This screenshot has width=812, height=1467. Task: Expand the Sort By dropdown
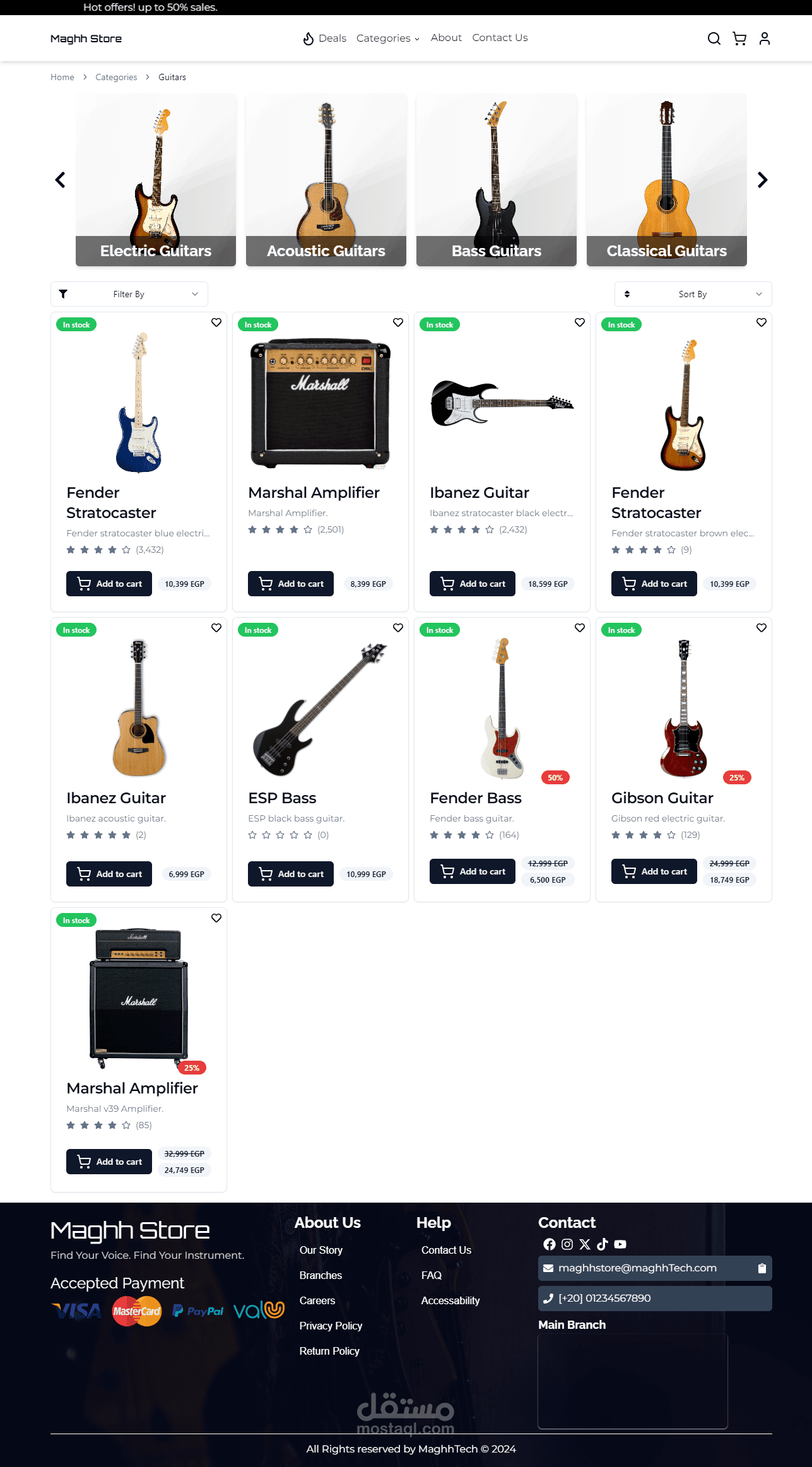(x=693, y=294)
